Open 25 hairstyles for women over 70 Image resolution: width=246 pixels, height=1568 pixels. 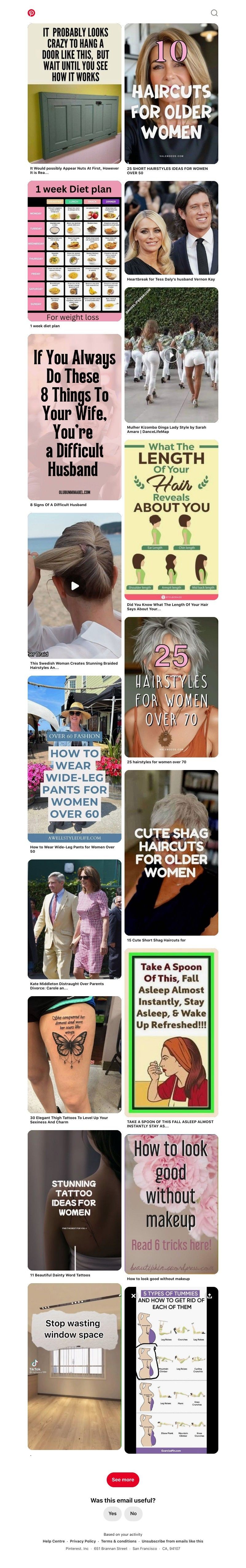[171, 687]
